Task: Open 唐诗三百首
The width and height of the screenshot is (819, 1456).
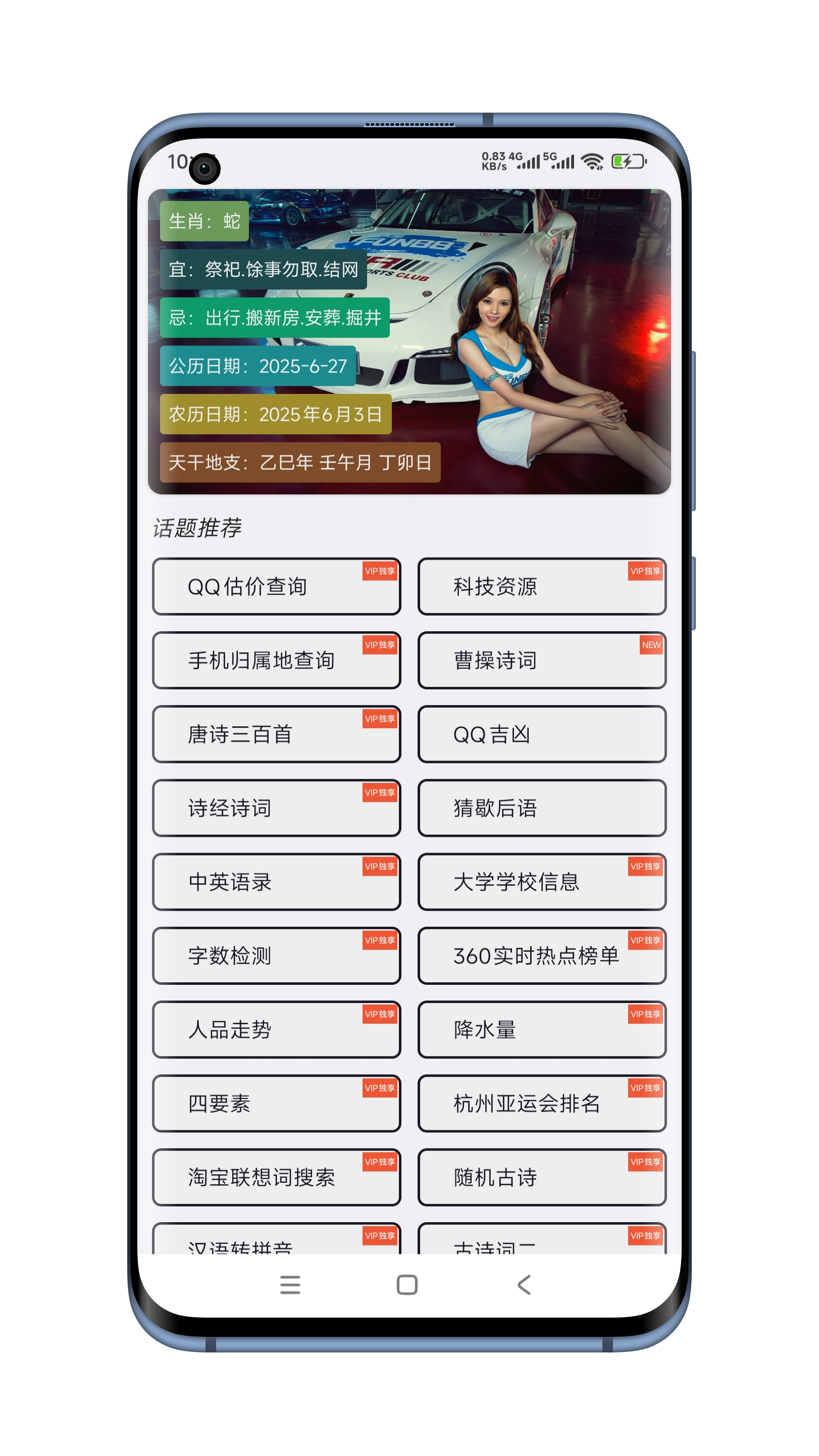Action: 276,734
